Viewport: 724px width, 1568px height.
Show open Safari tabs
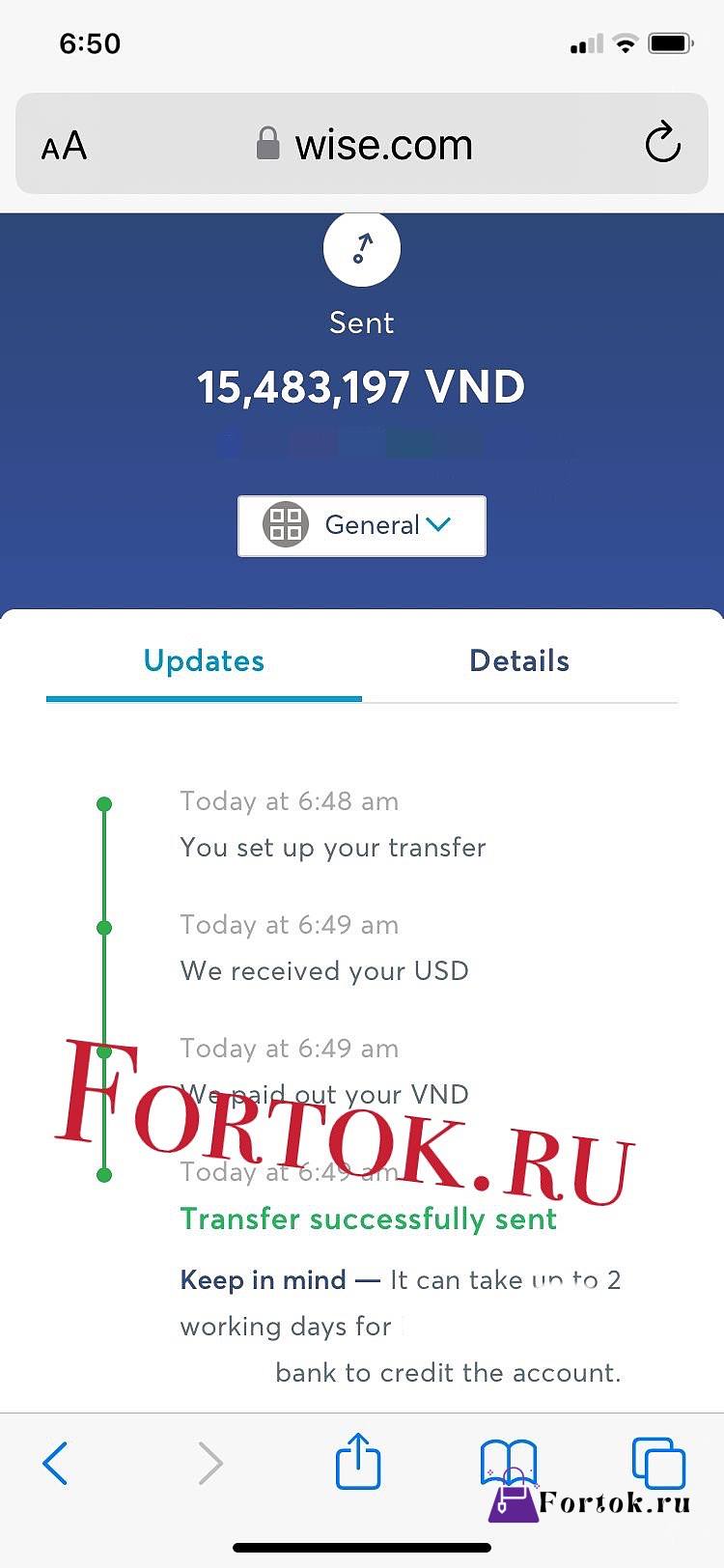(658, 1463)
